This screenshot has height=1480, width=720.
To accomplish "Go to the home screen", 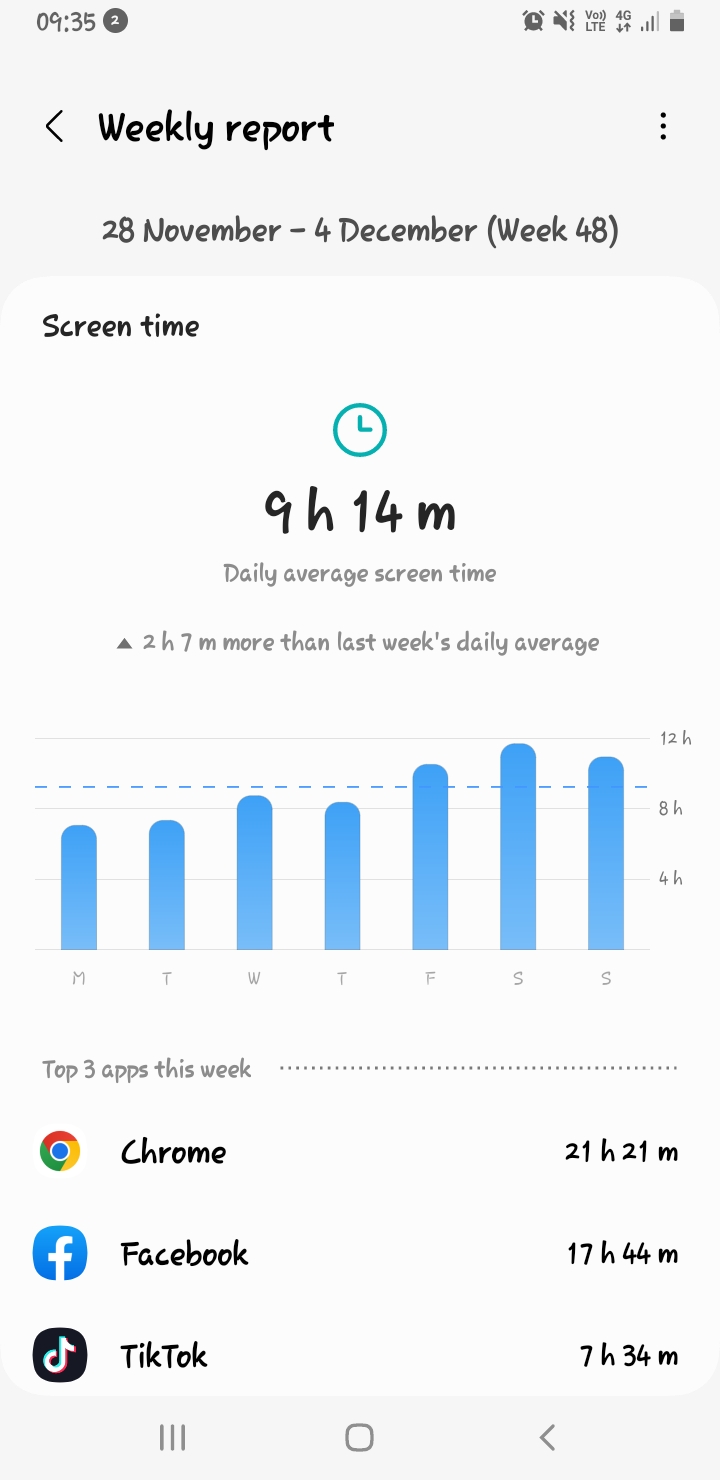I will point(359,1438).
